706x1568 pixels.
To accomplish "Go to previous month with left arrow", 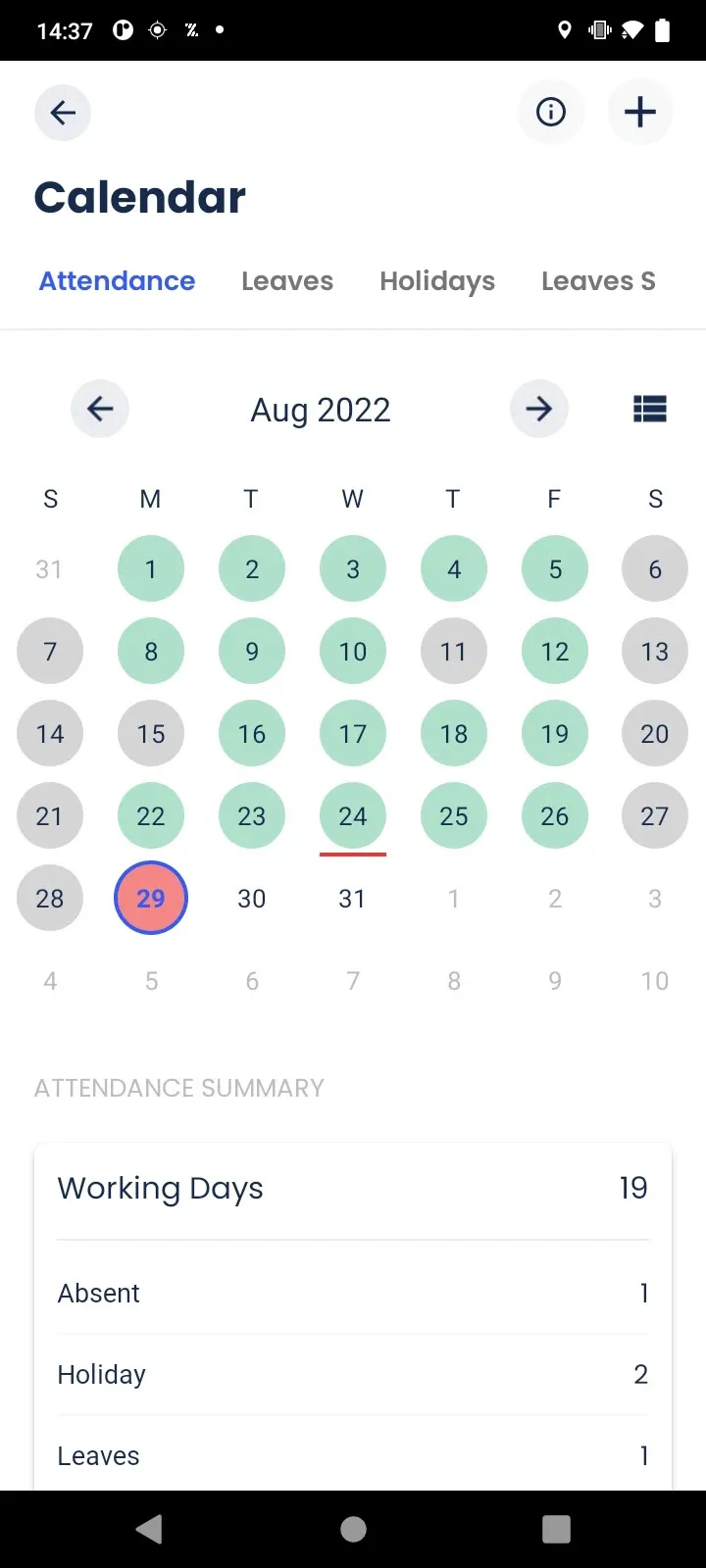I will (x=99, y=409).
